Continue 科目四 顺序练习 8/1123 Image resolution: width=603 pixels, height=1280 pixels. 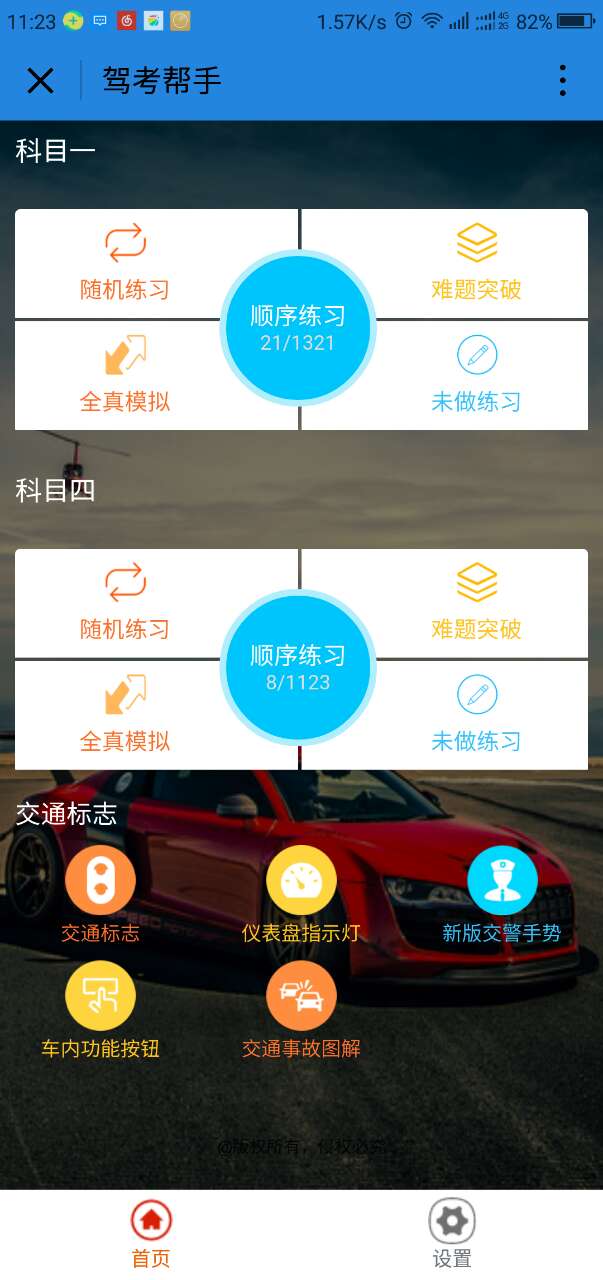pos(297,668)
